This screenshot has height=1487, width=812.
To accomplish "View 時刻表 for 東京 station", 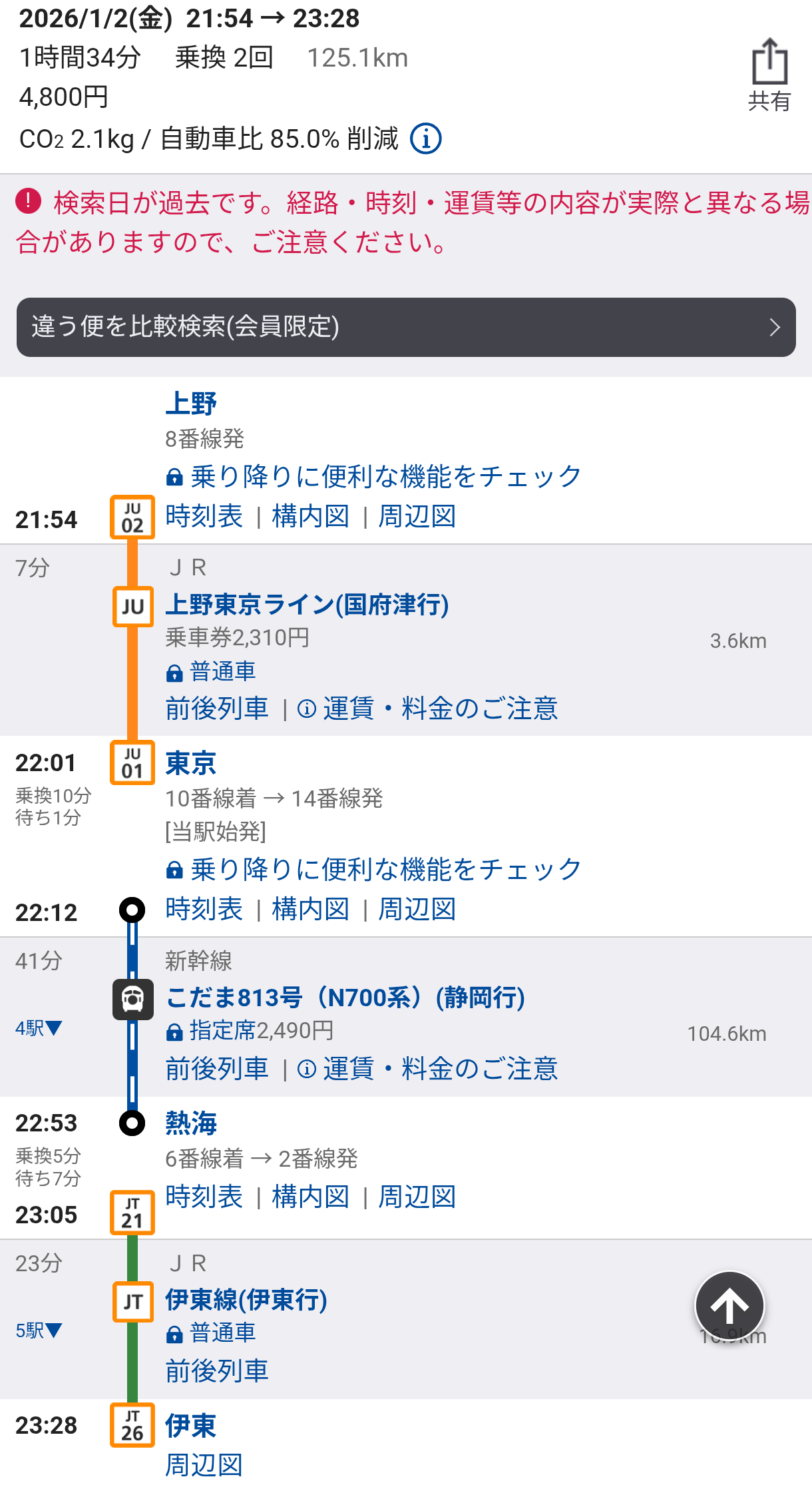I will 204,910.
